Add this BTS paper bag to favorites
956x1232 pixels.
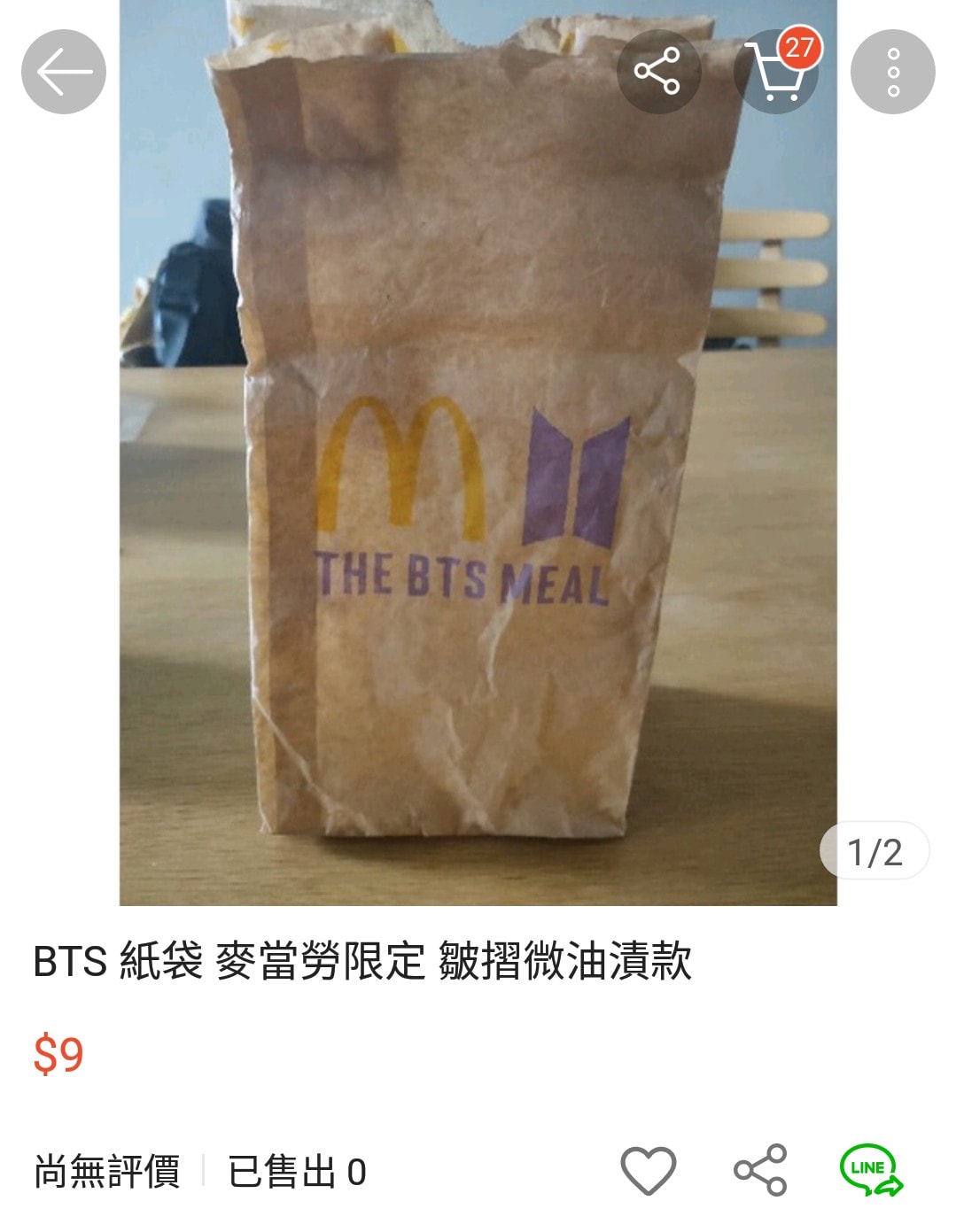(649, 1170)
